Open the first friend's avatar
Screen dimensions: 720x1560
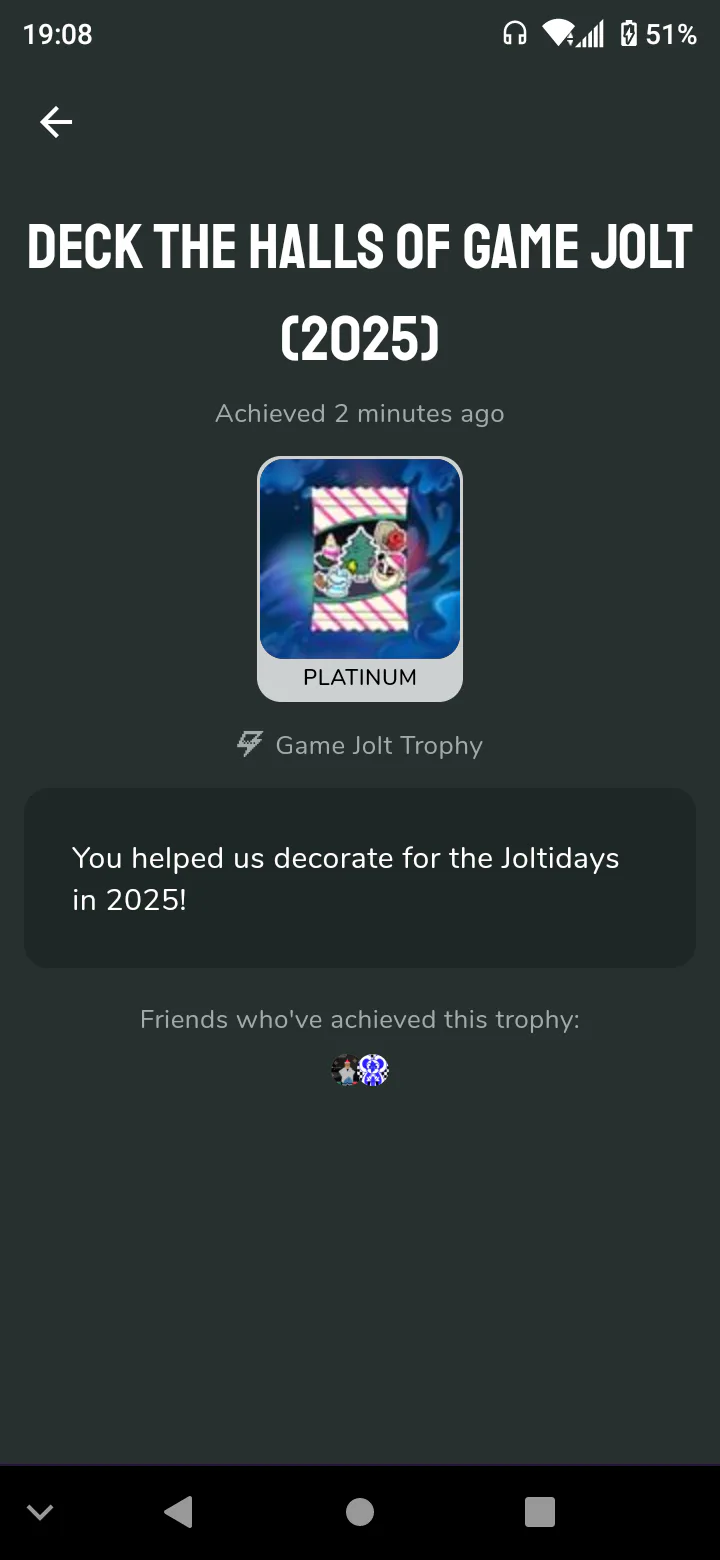tap(345, 1071)
